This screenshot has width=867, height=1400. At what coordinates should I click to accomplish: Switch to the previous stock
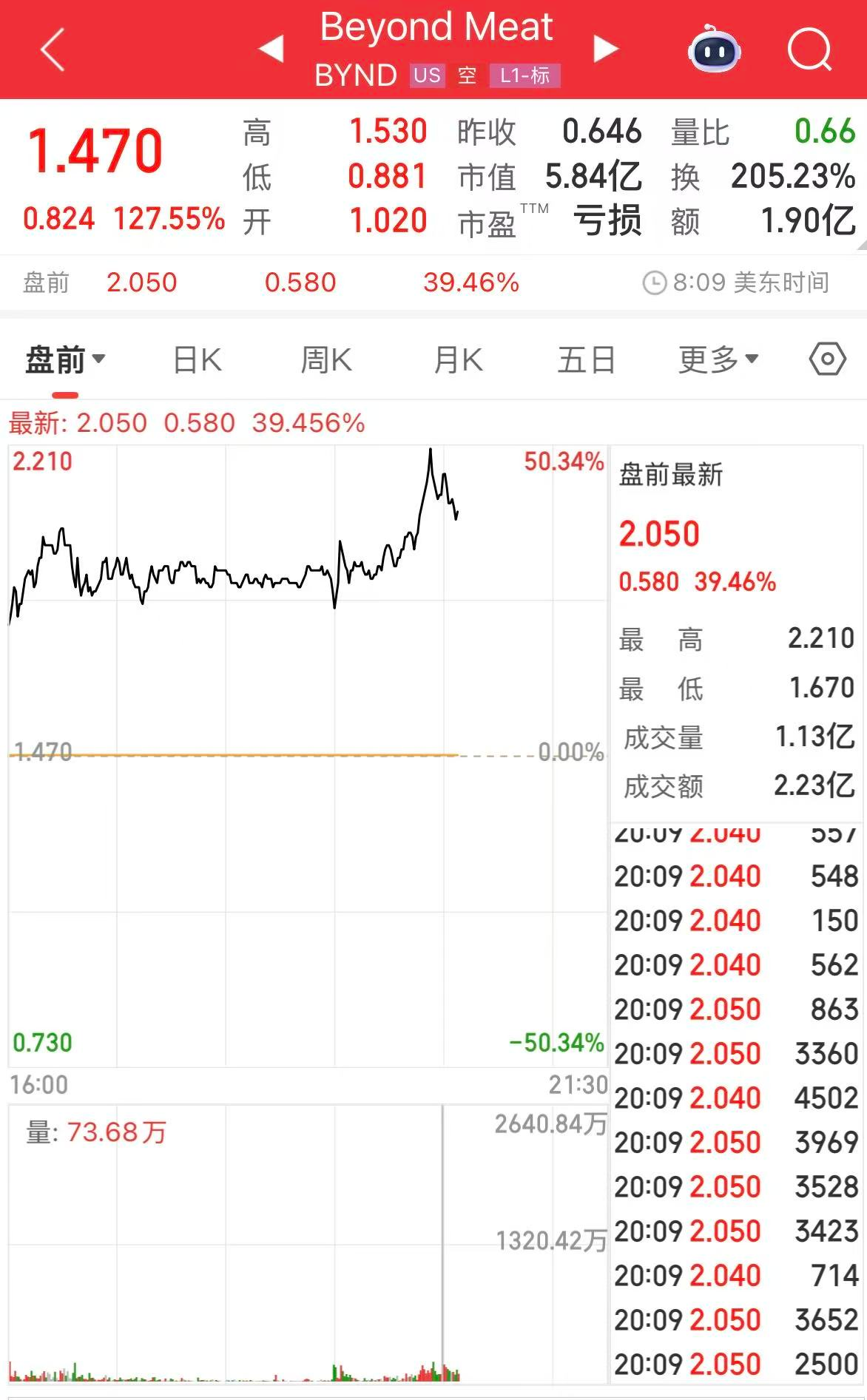point(271,50)
